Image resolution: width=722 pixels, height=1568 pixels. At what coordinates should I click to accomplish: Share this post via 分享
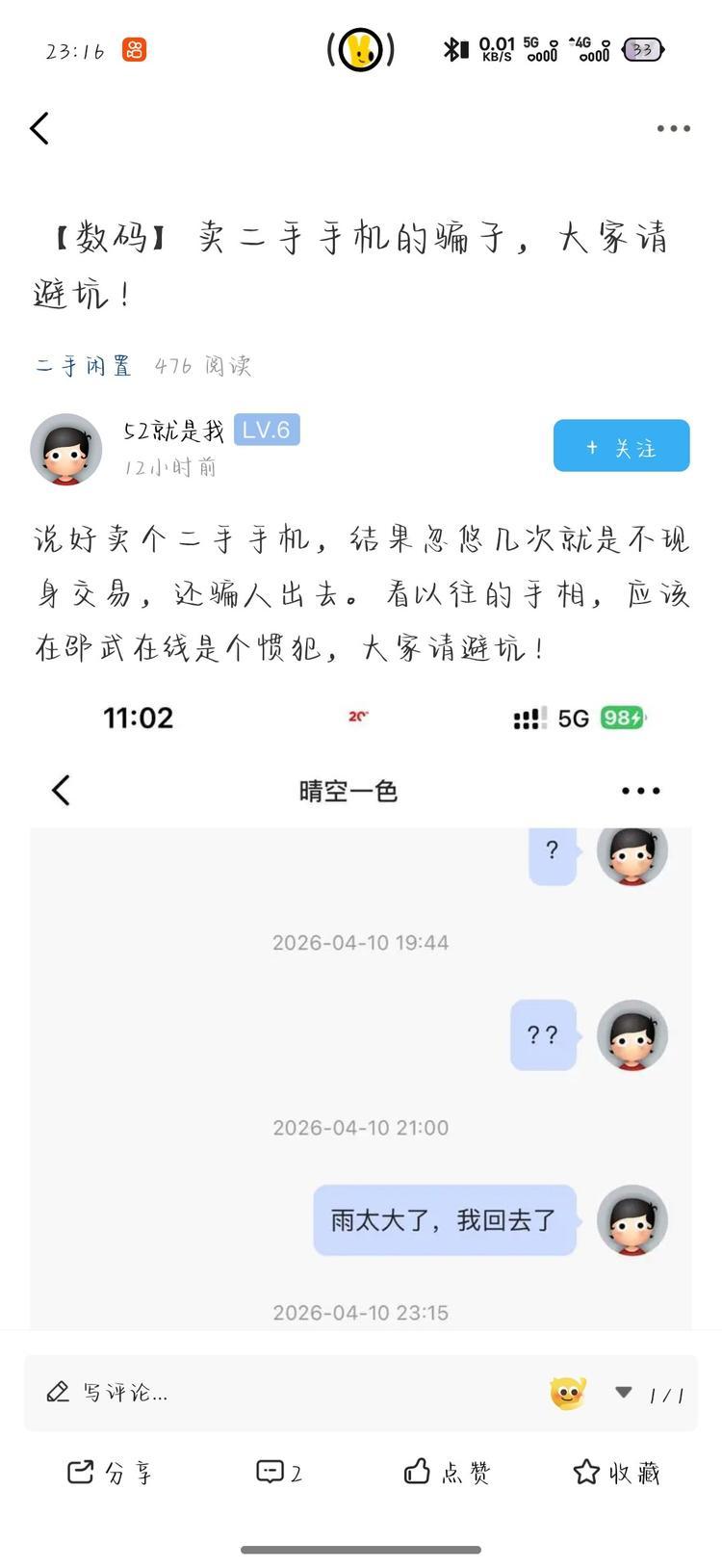pos(109,1472)
